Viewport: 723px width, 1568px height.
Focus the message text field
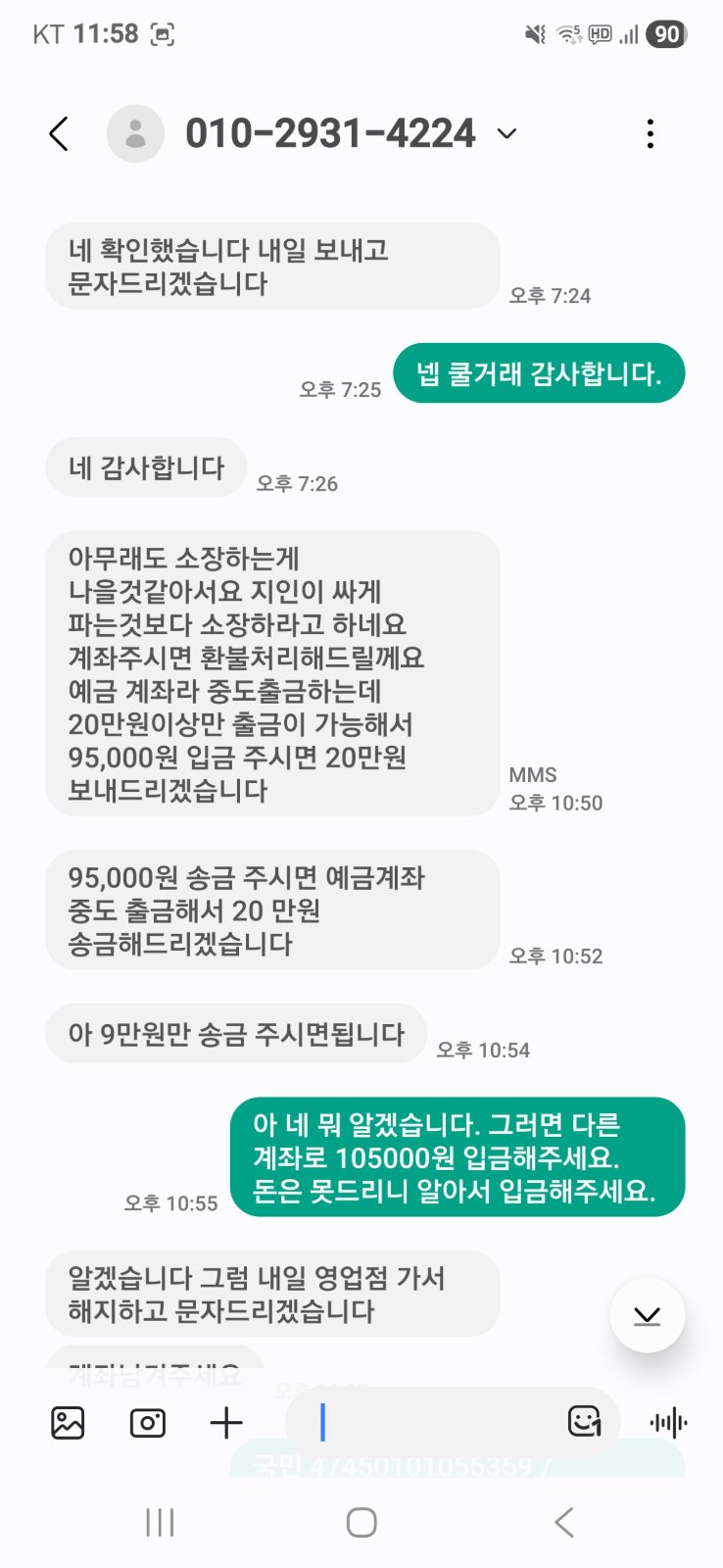click(431, 1422)
